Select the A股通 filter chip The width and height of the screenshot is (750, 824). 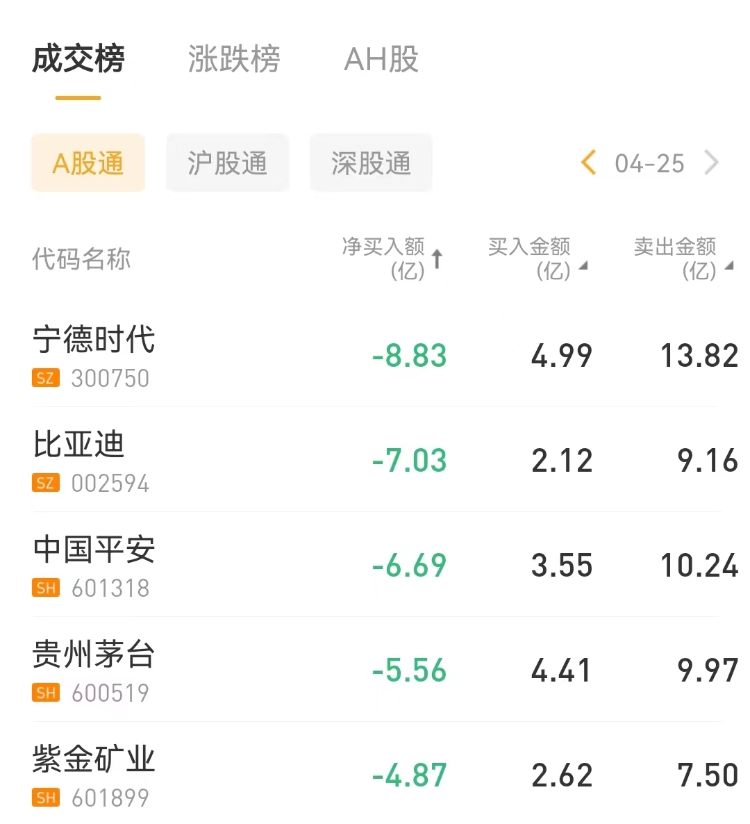pos(88,163)
